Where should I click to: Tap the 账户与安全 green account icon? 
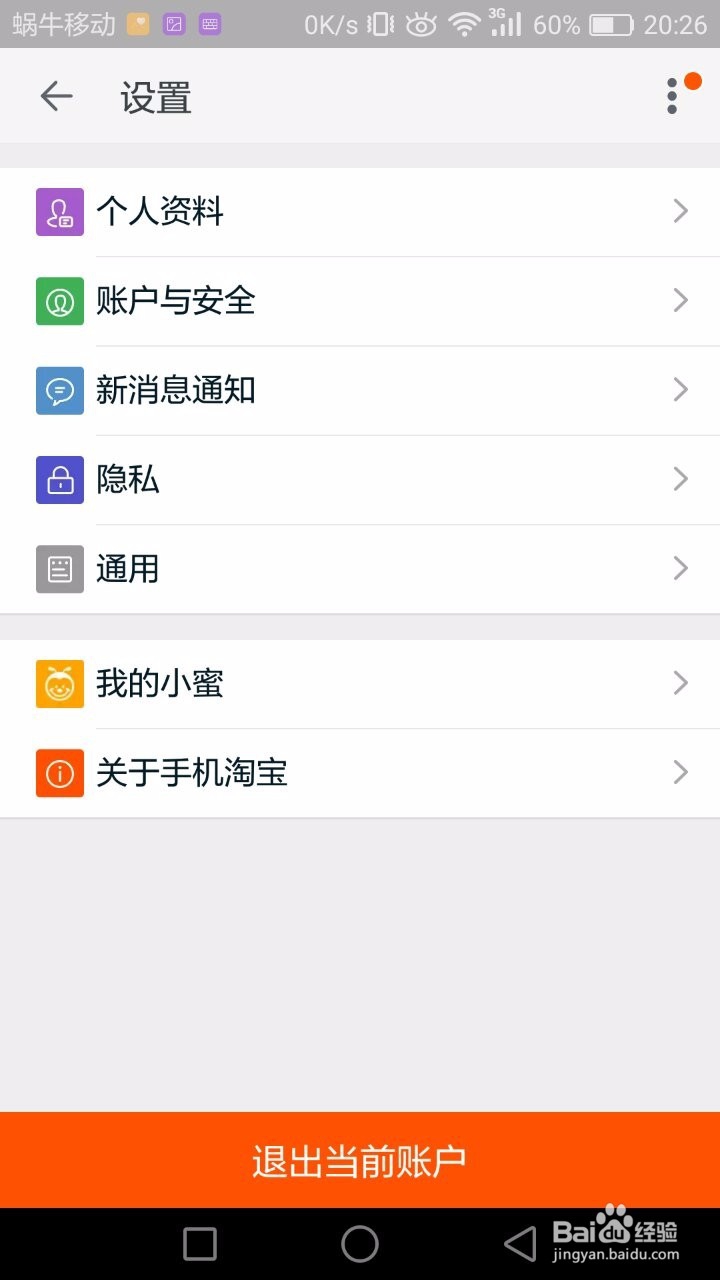[x=59, y=301]
